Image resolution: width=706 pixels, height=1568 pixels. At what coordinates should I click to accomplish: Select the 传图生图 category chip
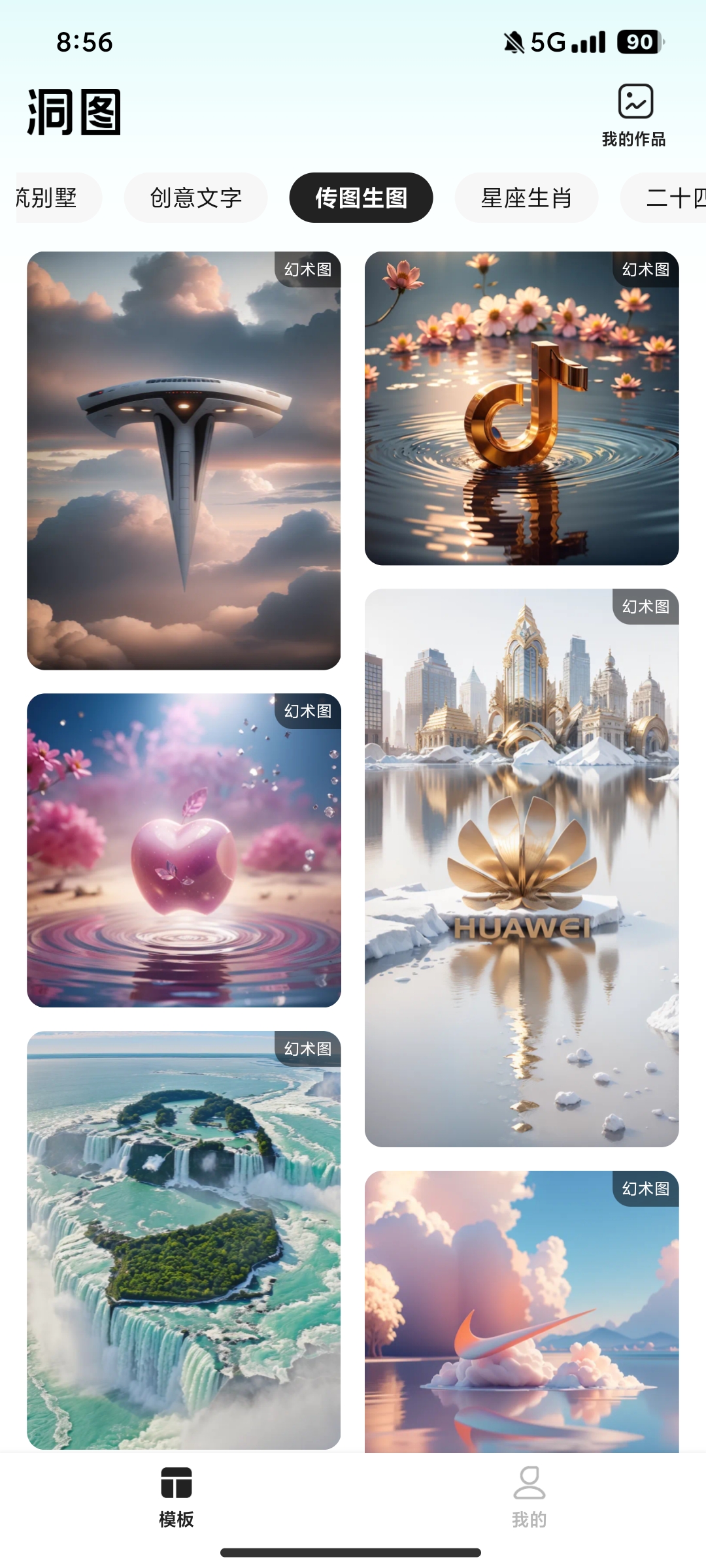point(361,197)
